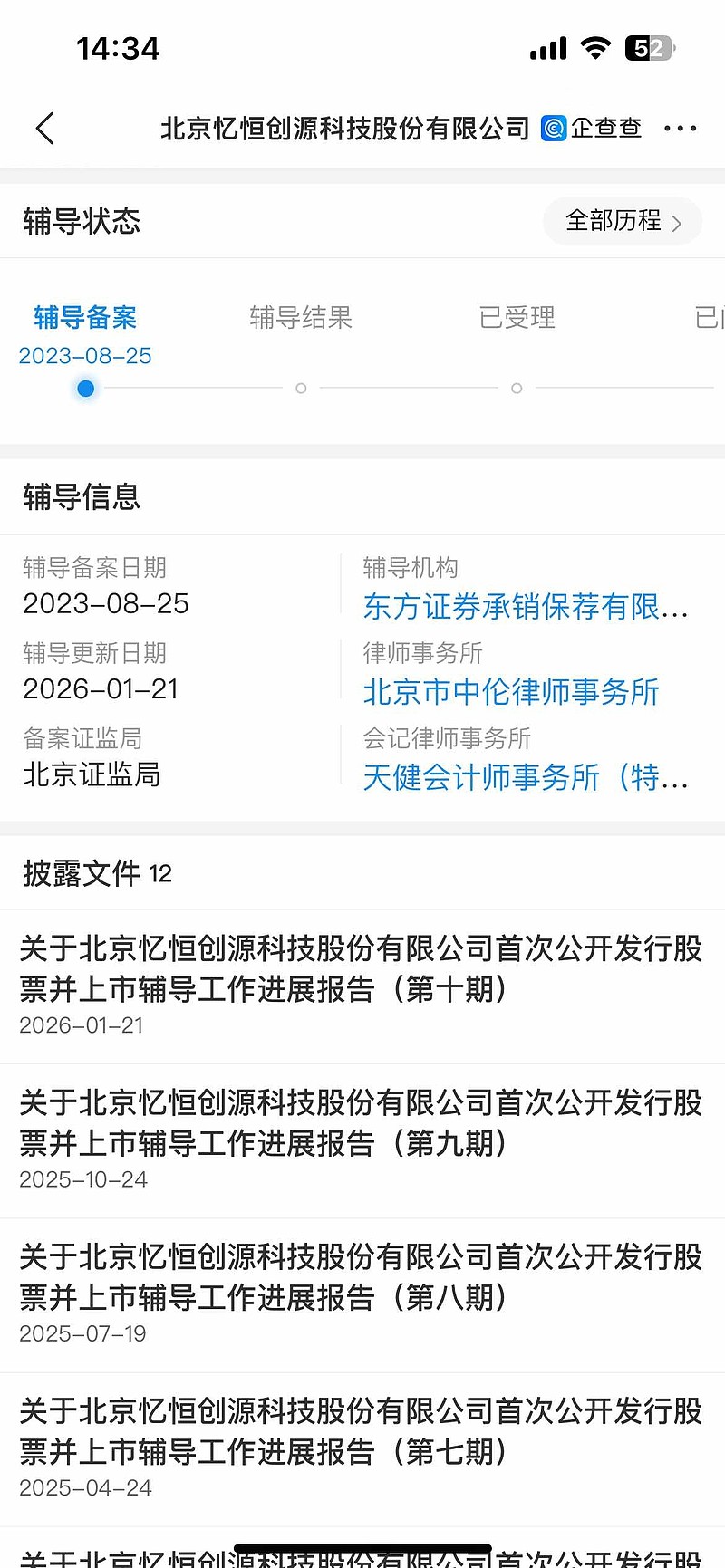
Task: Select the 已受理 stage circle
Action: [x=517, y=389]
